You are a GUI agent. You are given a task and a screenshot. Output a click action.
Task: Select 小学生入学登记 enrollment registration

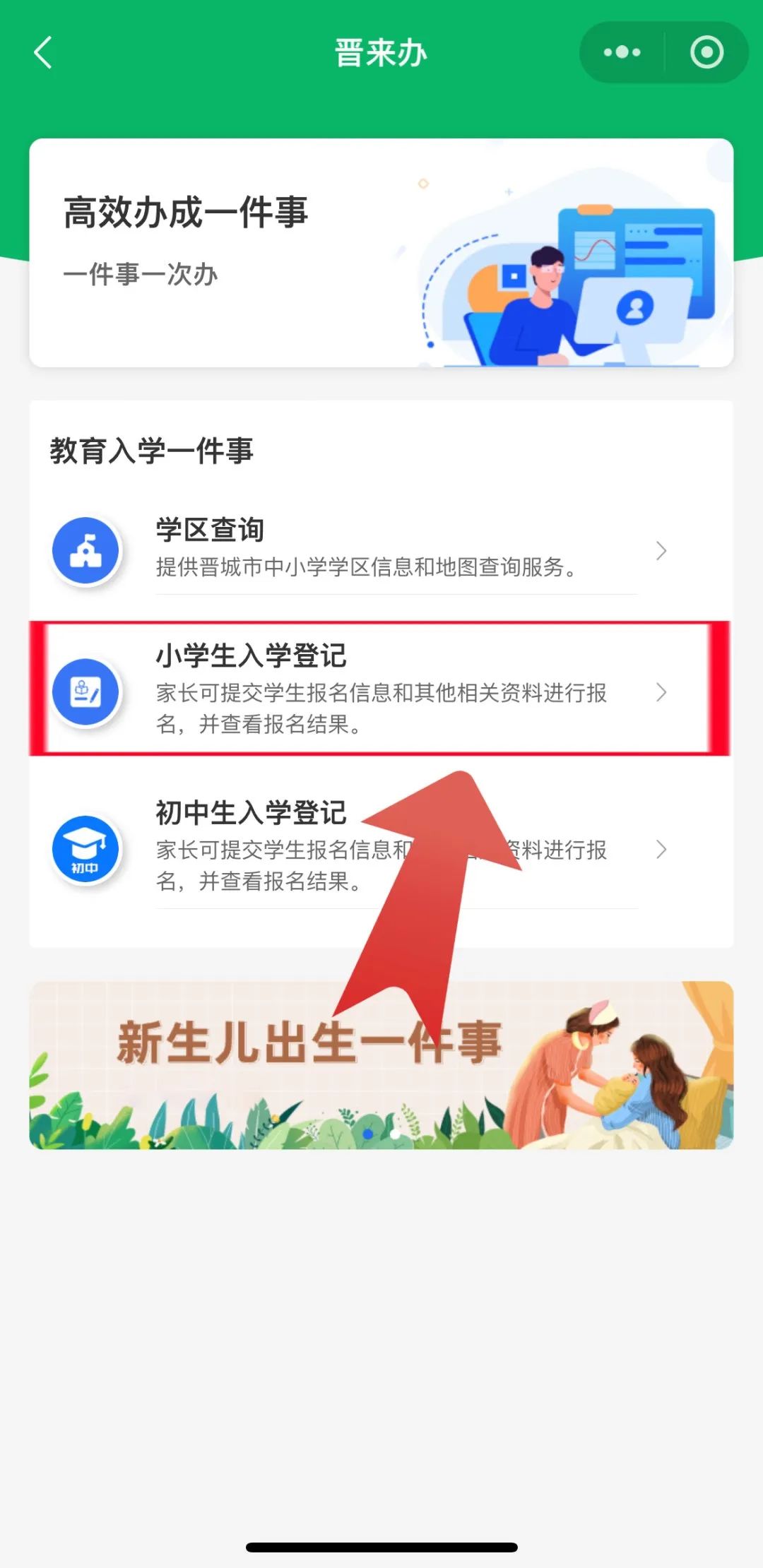[381, 689]
